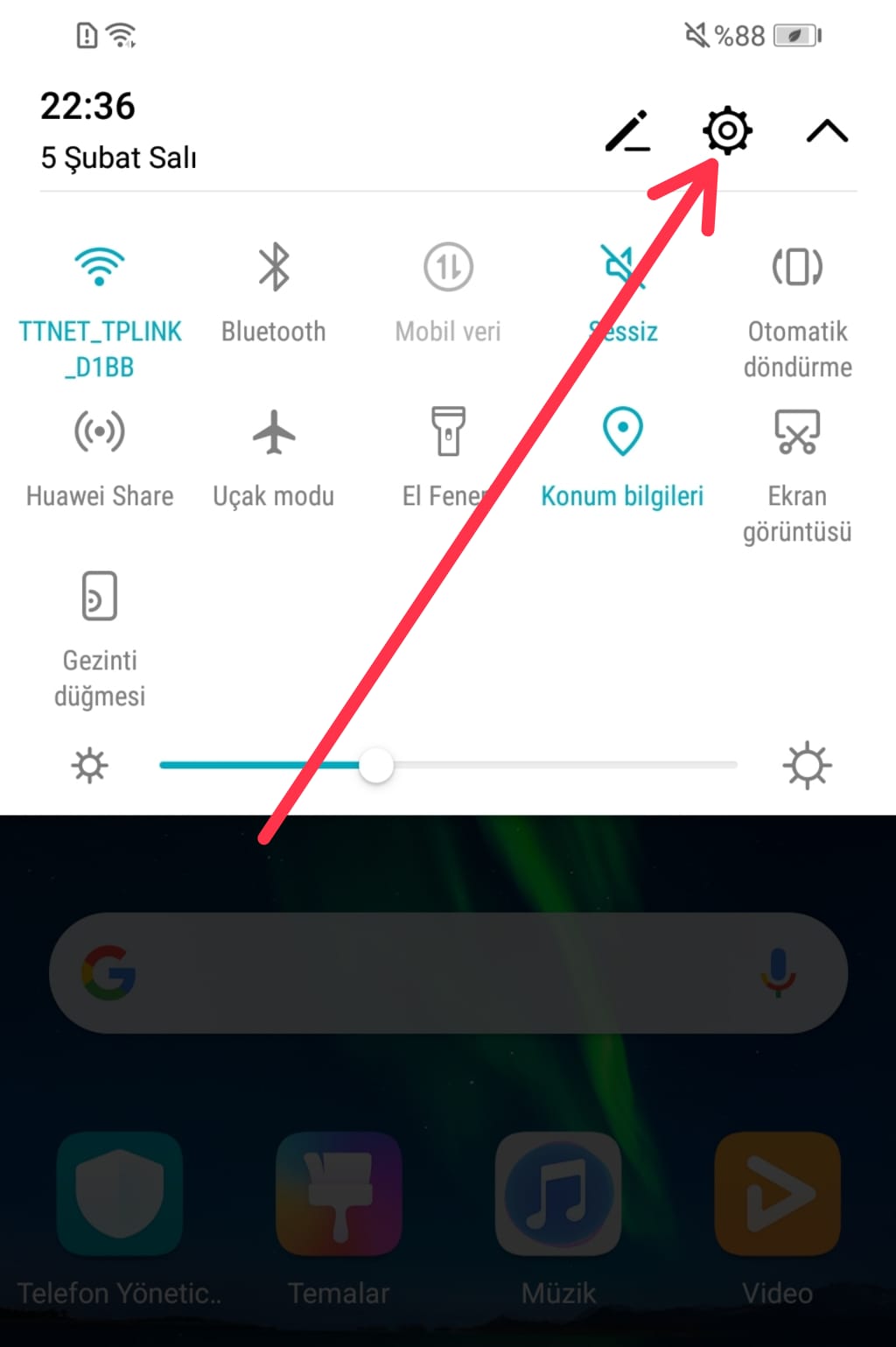Collapse the quick settings panel
The image size is (896, 1347).
pos(827,131)
